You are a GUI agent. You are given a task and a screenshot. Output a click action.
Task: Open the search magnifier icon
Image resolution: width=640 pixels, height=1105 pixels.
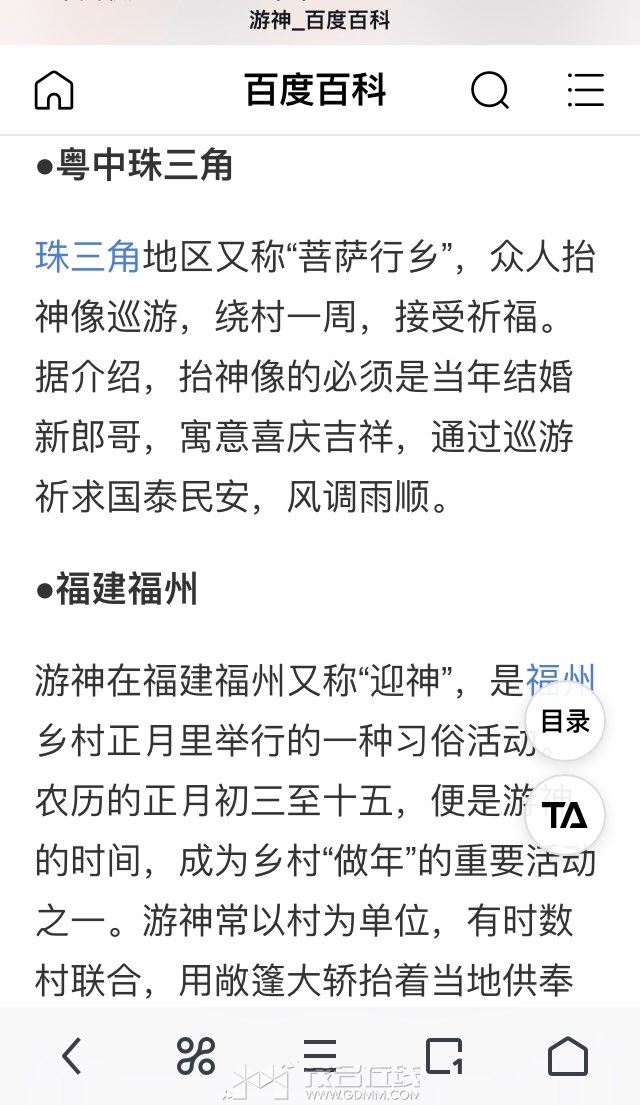tap(490, 90)
